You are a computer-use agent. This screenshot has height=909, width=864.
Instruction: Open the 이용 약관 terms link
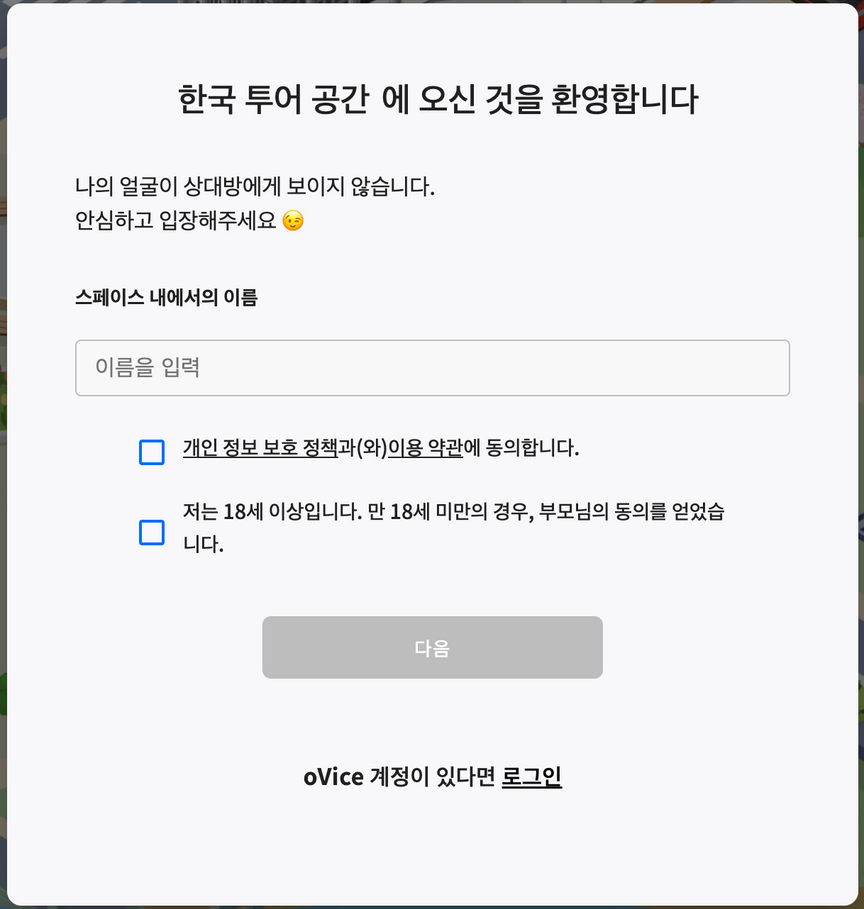[425, 448]
